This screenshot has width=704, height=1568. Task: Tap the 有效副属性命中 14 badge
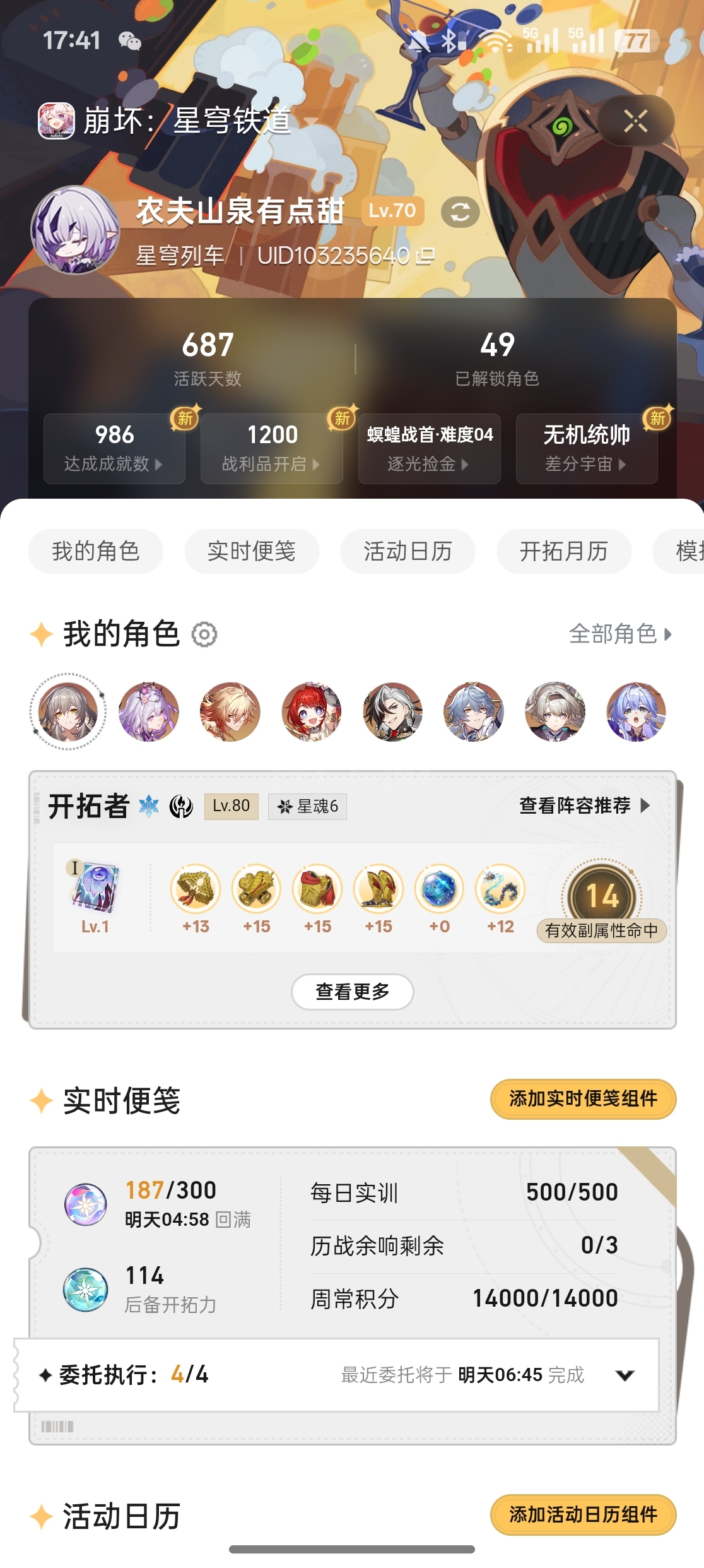coord(602,901)
